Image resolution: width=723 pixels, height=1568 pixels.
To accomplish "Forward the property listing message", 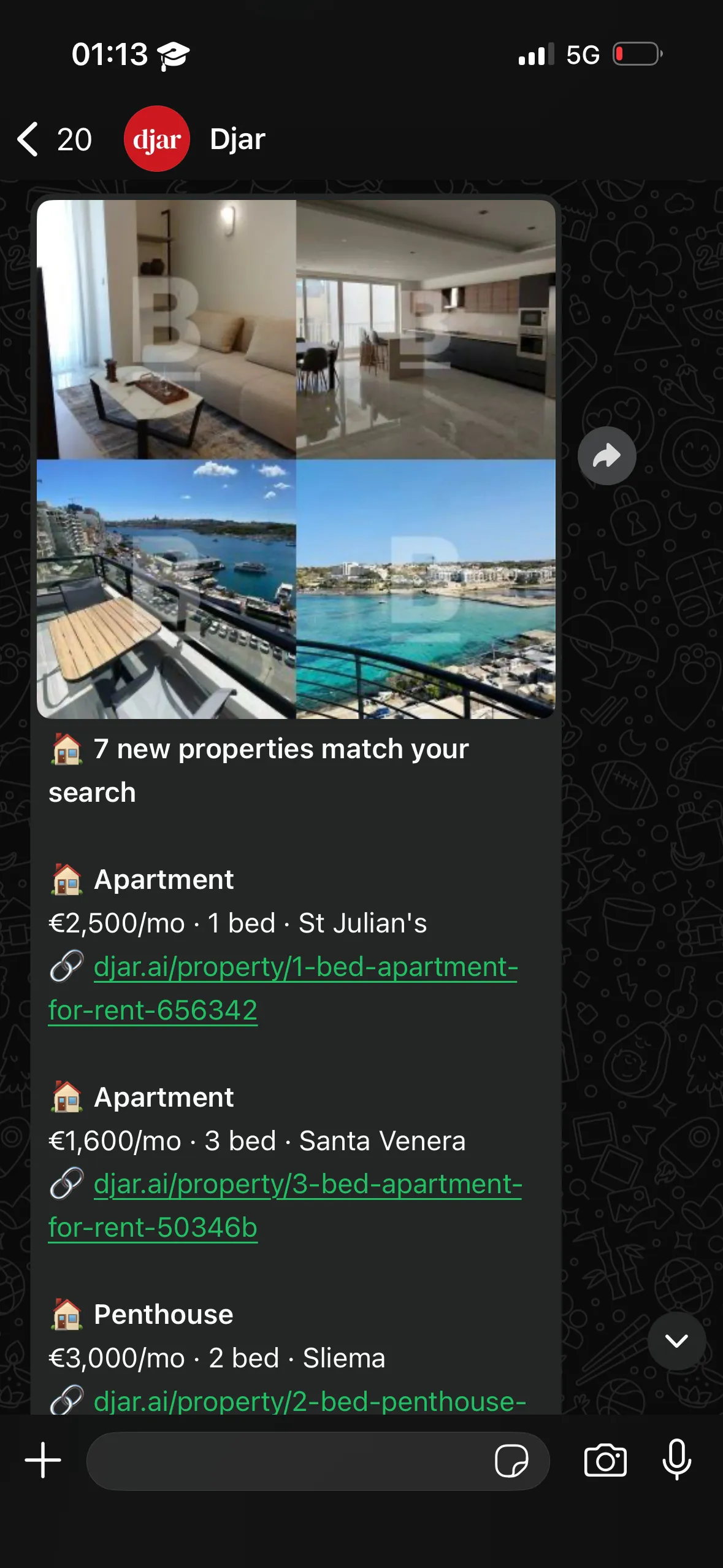I will click(606, 456).
